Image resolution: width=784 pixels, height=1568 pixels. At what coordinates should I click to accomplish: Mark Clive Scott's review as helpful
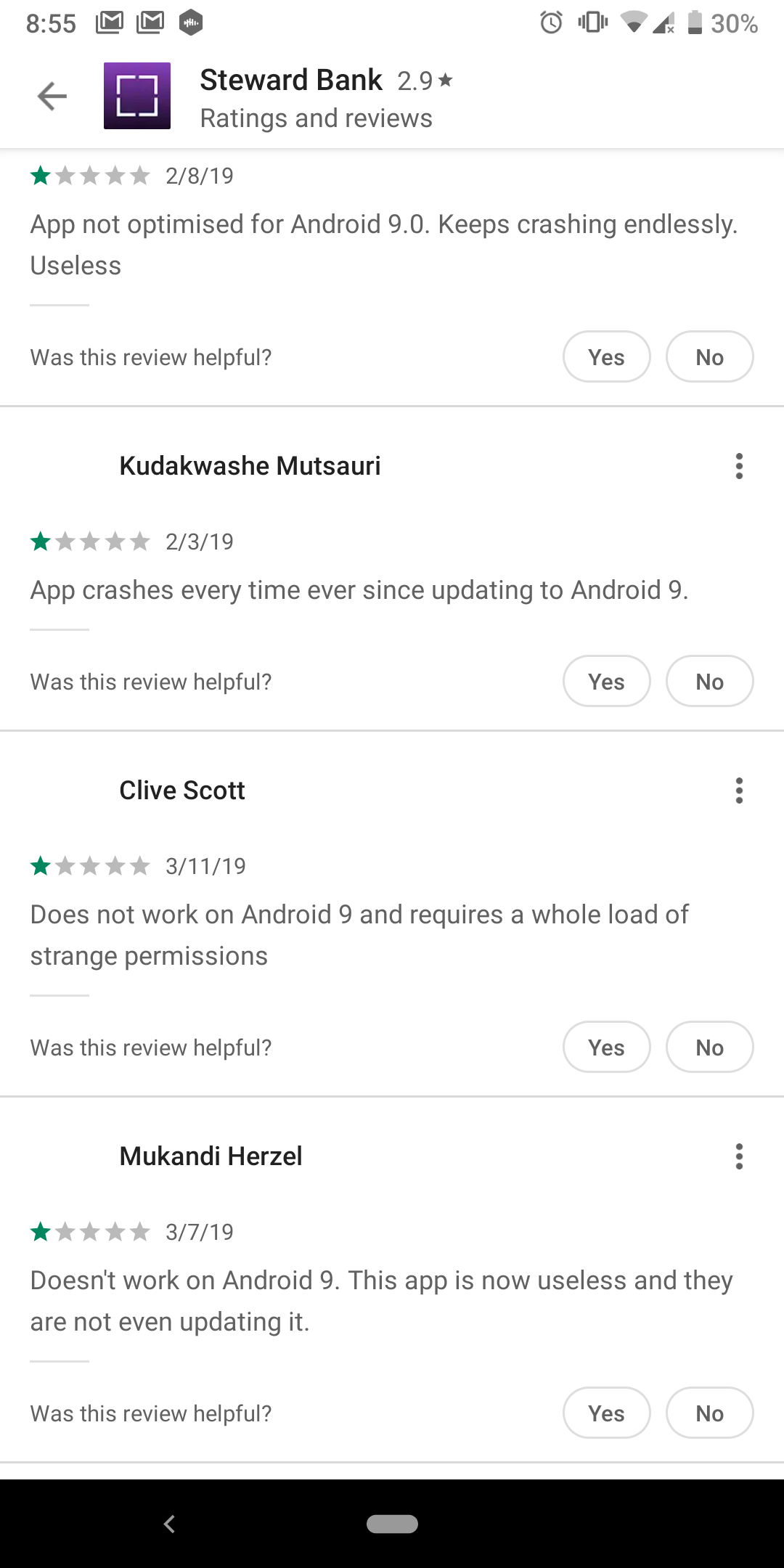(x=607, y=1047)
